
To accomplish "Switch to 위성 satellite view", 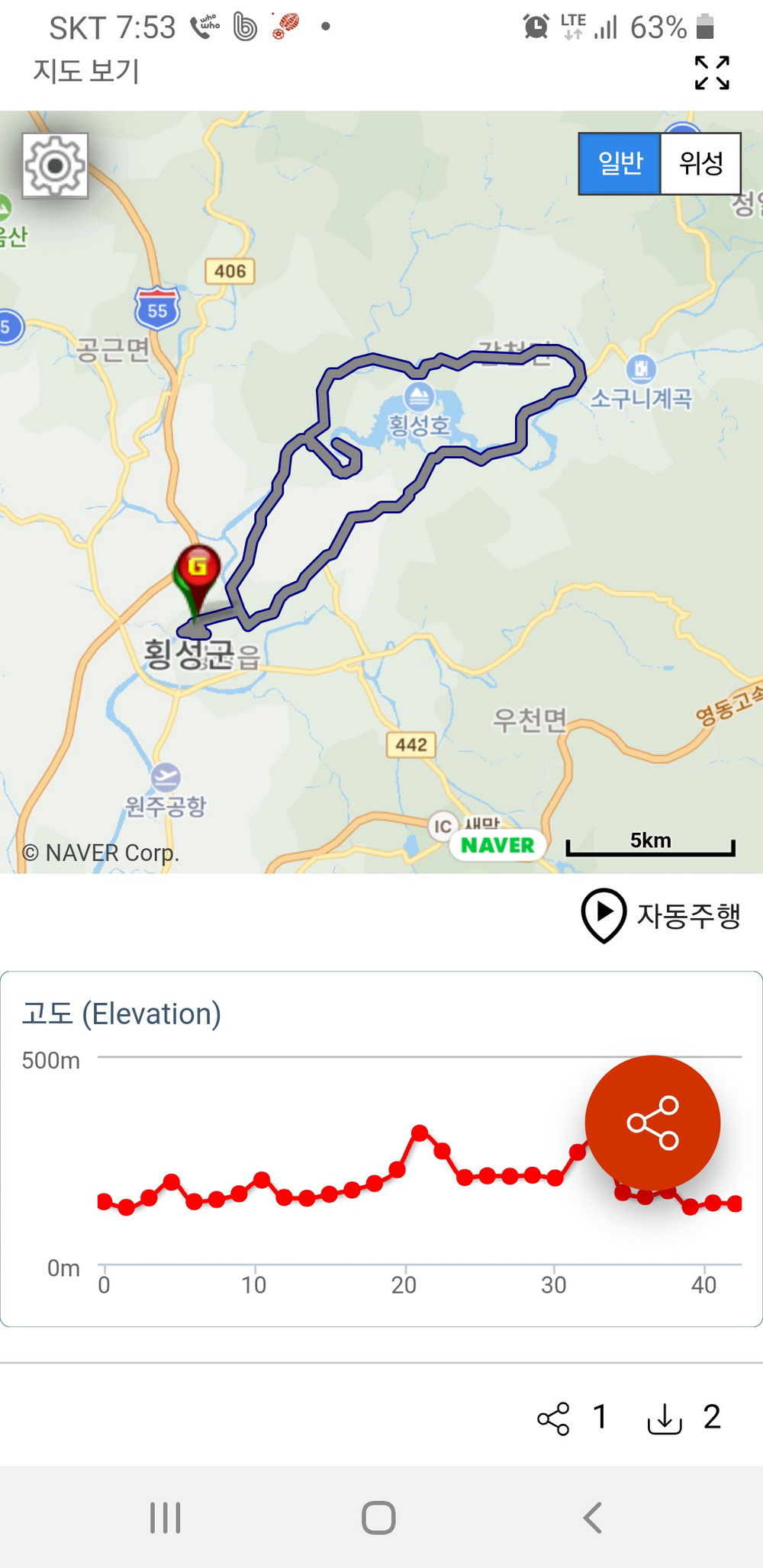I will [700, 163].
